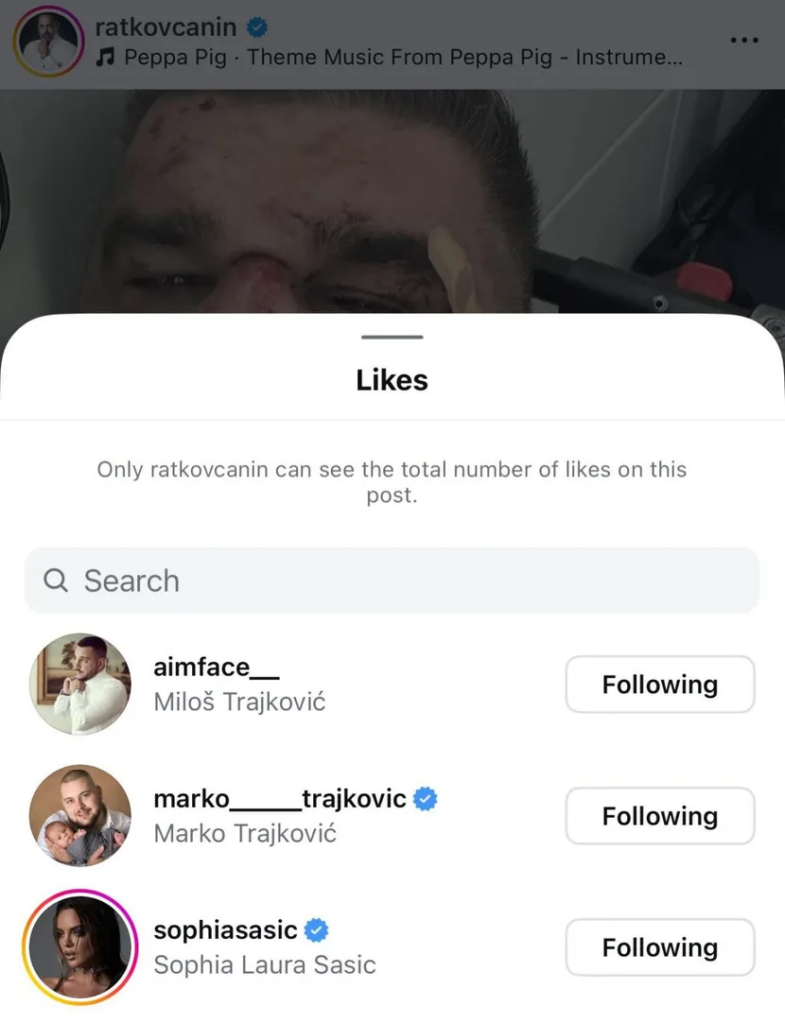Tap the Search field in Likes
The width and height of the screenshot is (785, 1024).
pos(392,580)
